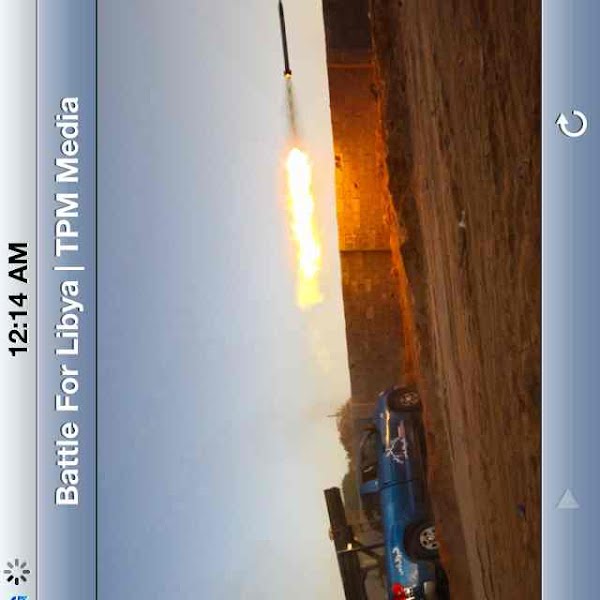Open the rocket launch photo
Image resolution: width=600 pixels, height=600 pixels.
pyautogui.click(x=318, y=300)
